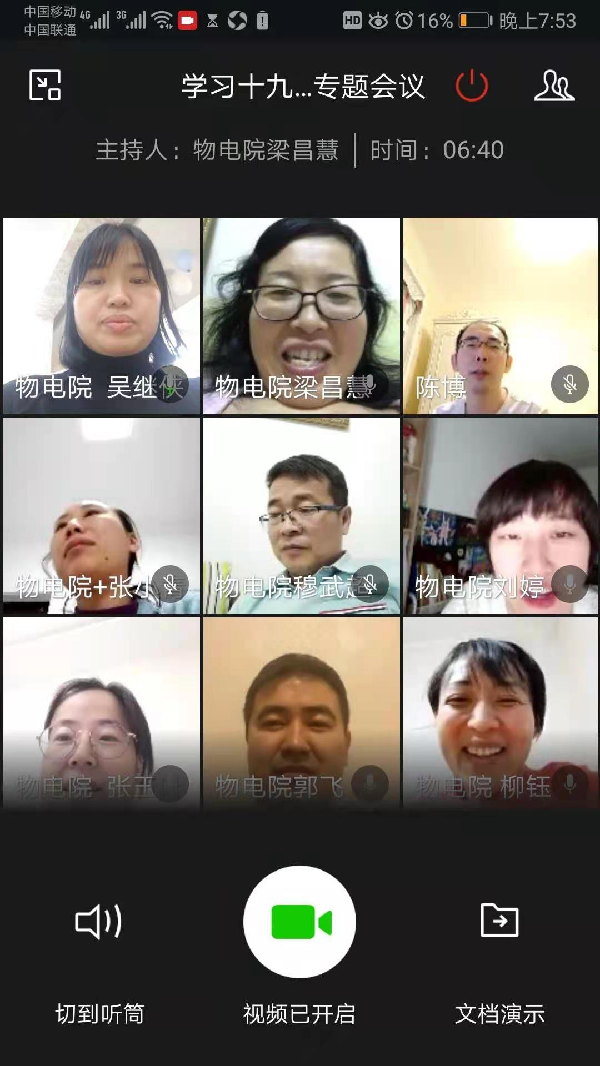Minimize the meeting window
600x1066 pixels.
45,85
